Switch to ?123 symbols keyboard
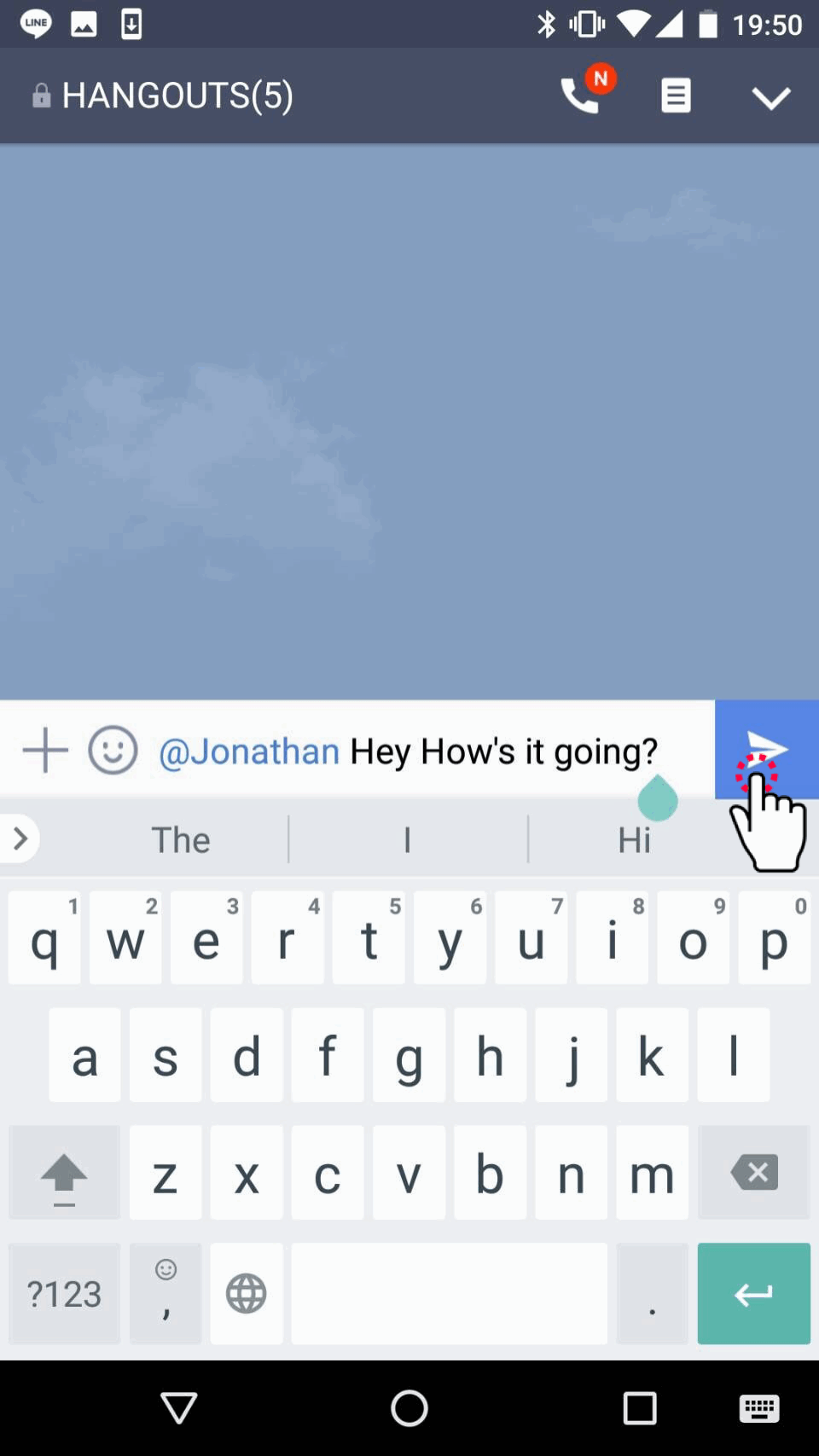Viewport: 819px width, 1456px height. 64,1294
